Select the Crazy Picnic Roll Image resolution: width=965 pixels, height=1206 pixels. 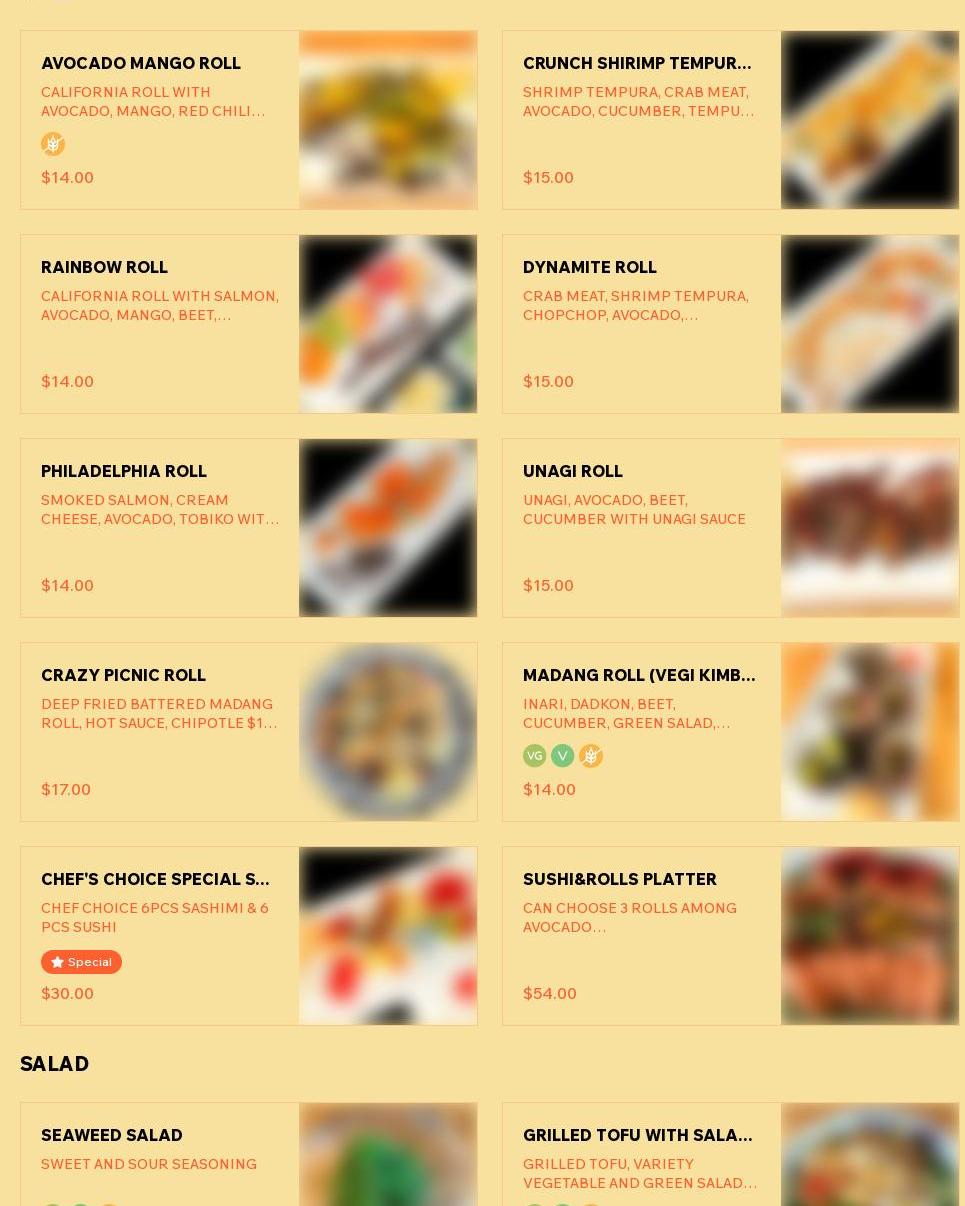248,732
